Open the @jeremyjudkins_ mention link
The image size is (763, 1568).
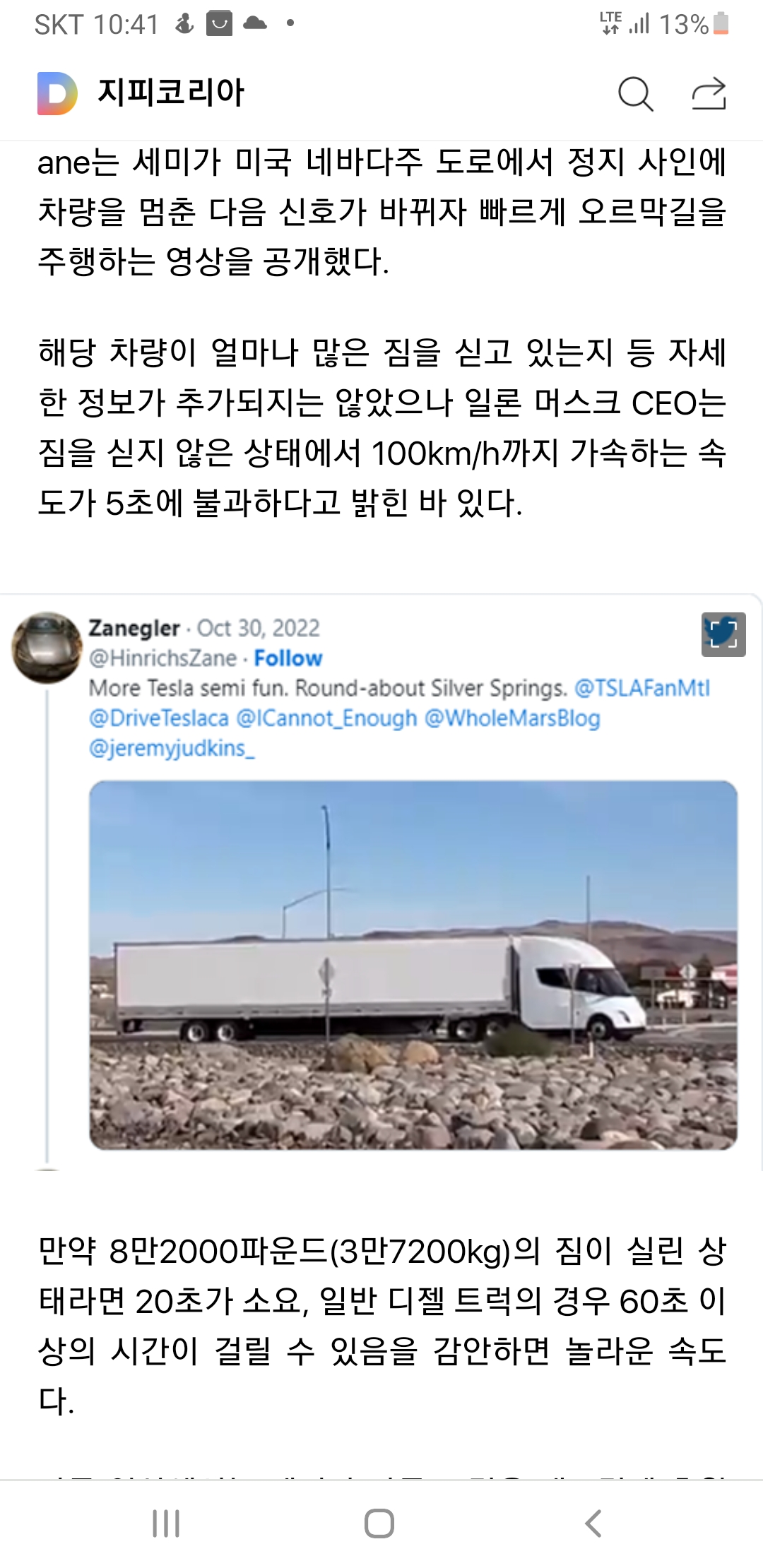(172, 749)
